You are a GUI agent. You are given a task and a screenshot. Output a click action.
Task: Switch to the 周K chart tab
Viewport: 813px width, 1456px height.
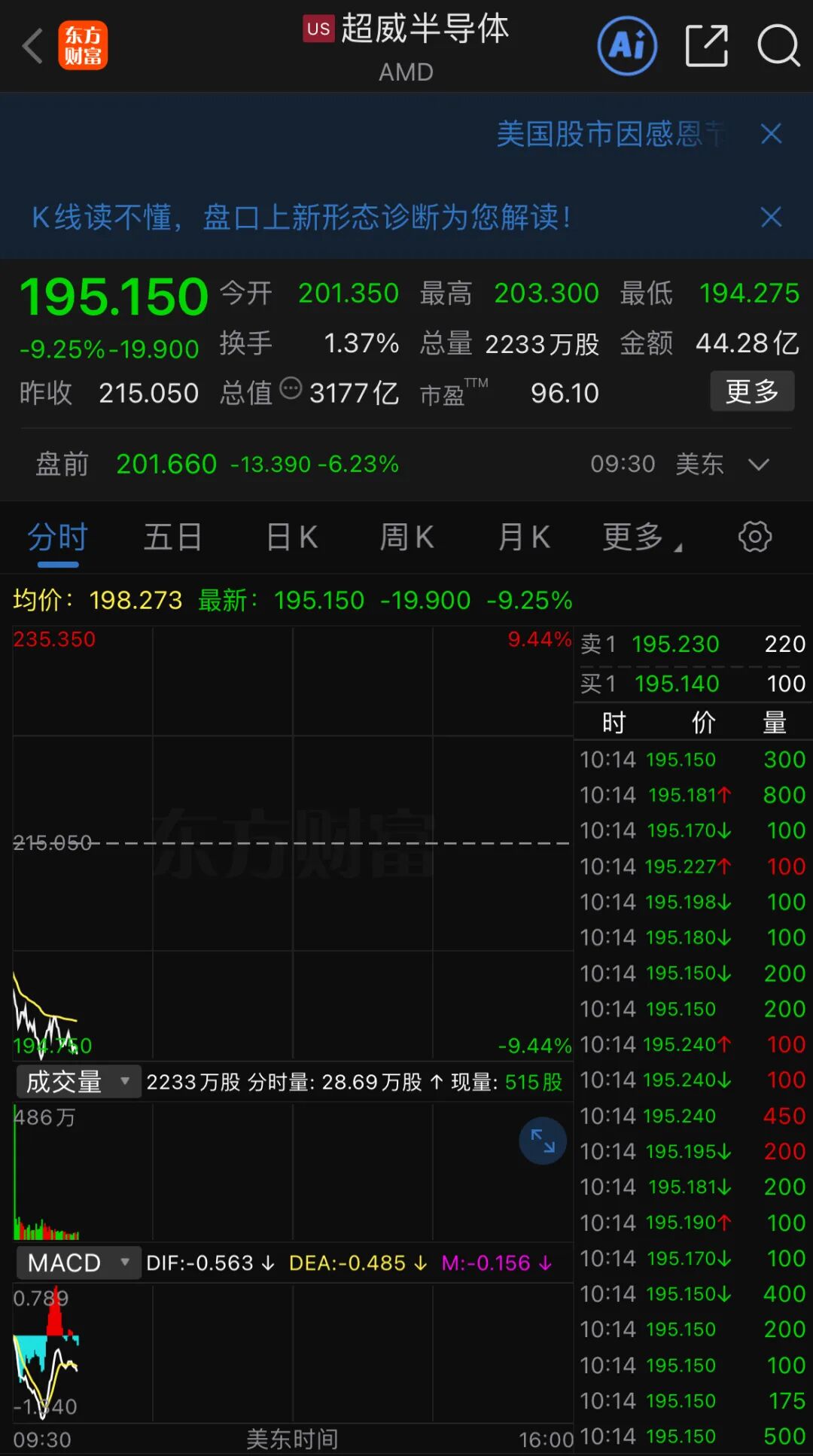pos(406,538)
